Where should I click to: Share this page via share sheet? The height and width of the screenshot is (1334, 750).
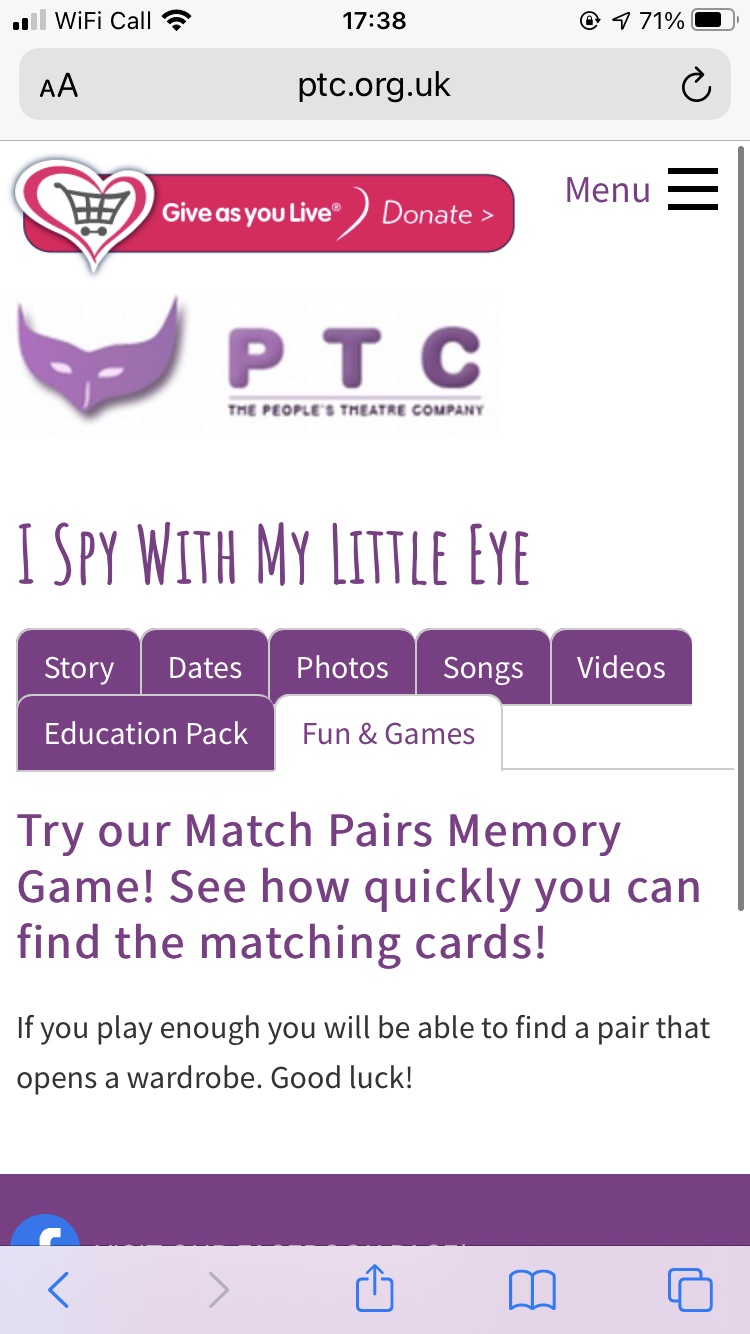pyautogui.click(x=375, y=1288)
